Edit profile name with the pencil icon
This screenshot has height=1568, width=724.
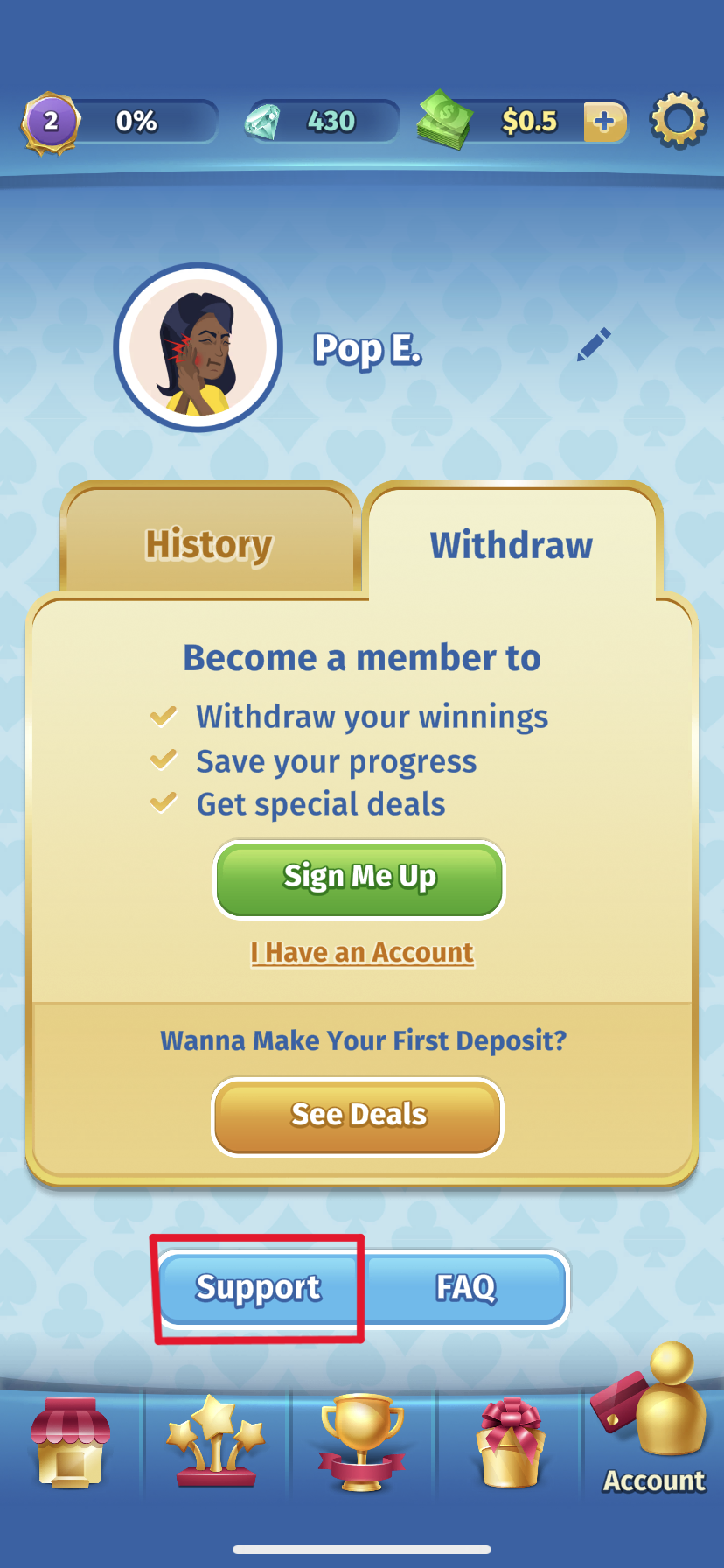[x=594, y=345]
